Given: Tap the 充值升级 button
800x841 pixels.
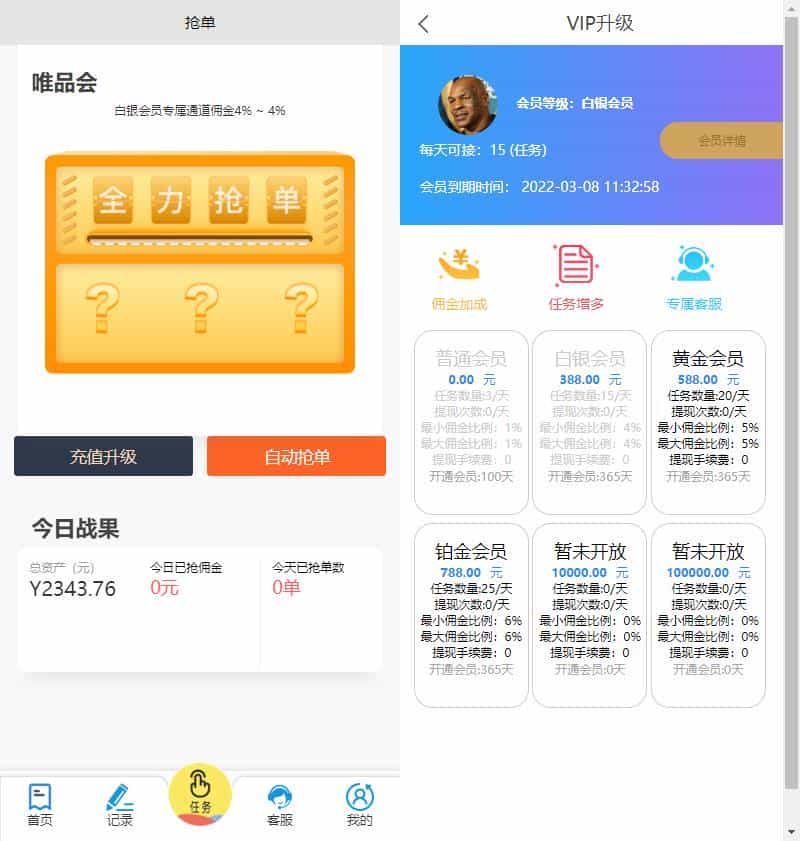Looking at the screenshot, I should [x=103, y=456].
